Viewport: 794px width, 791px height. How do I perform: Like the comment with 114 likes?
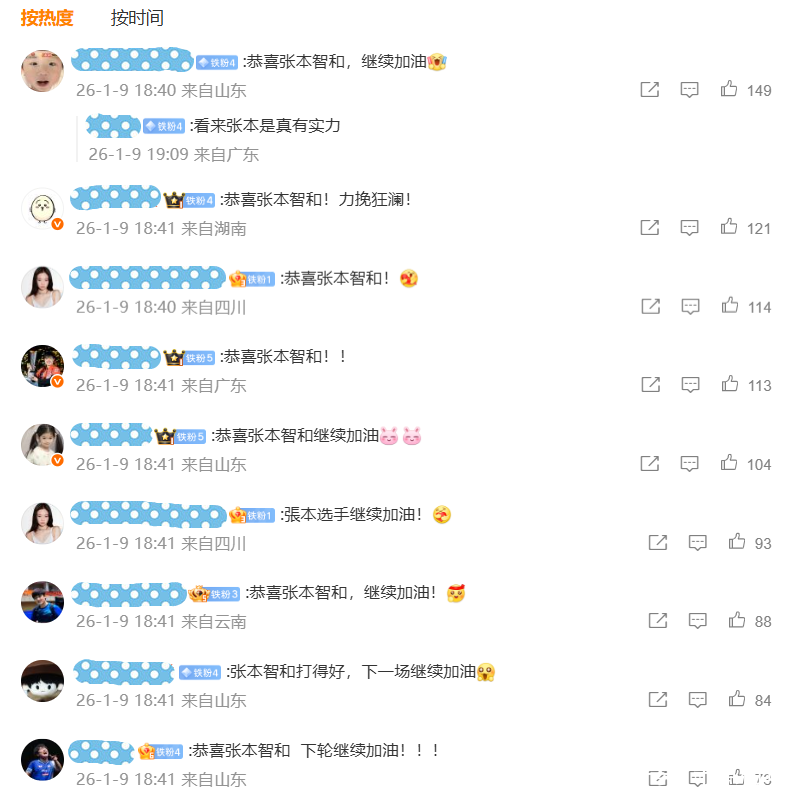click(730, 306)
